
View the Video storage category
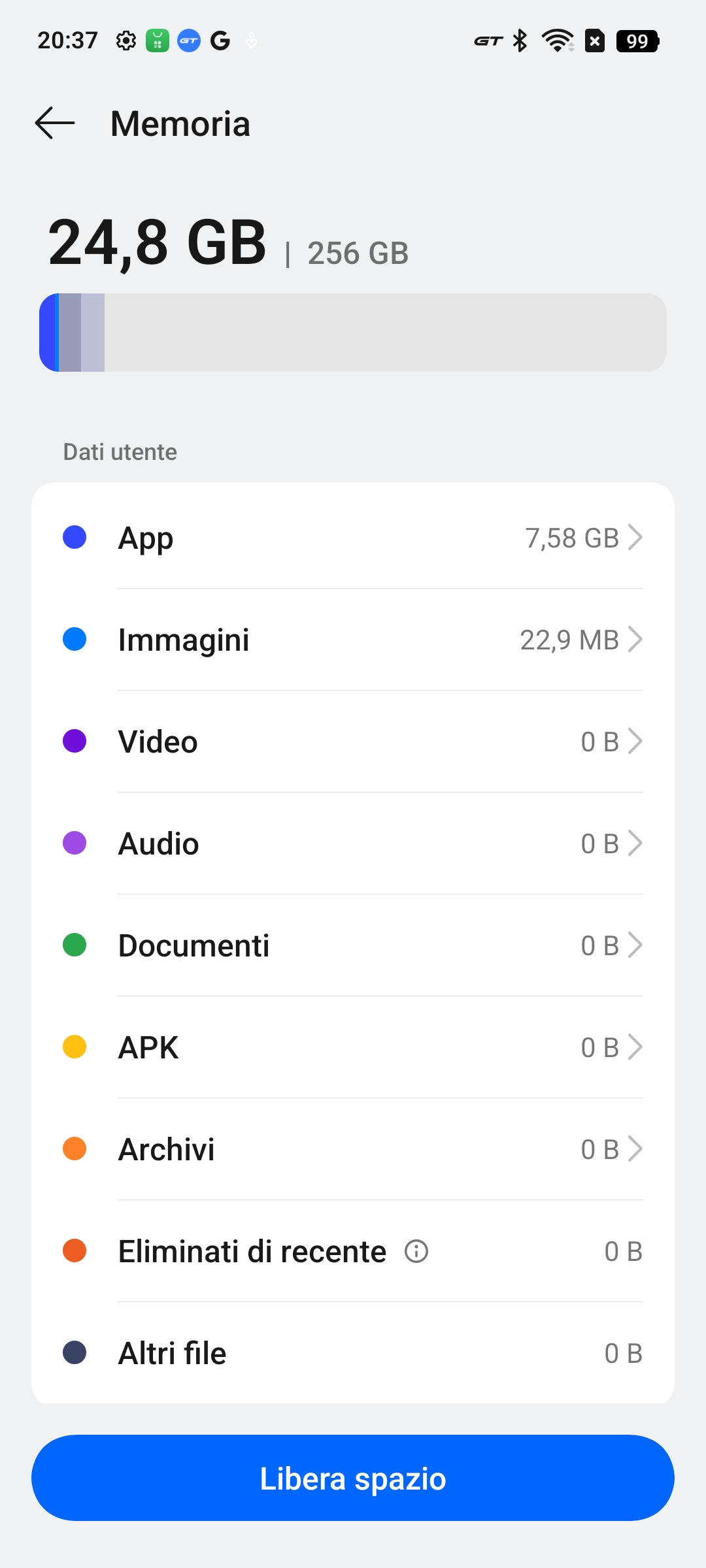coord(353,742)
